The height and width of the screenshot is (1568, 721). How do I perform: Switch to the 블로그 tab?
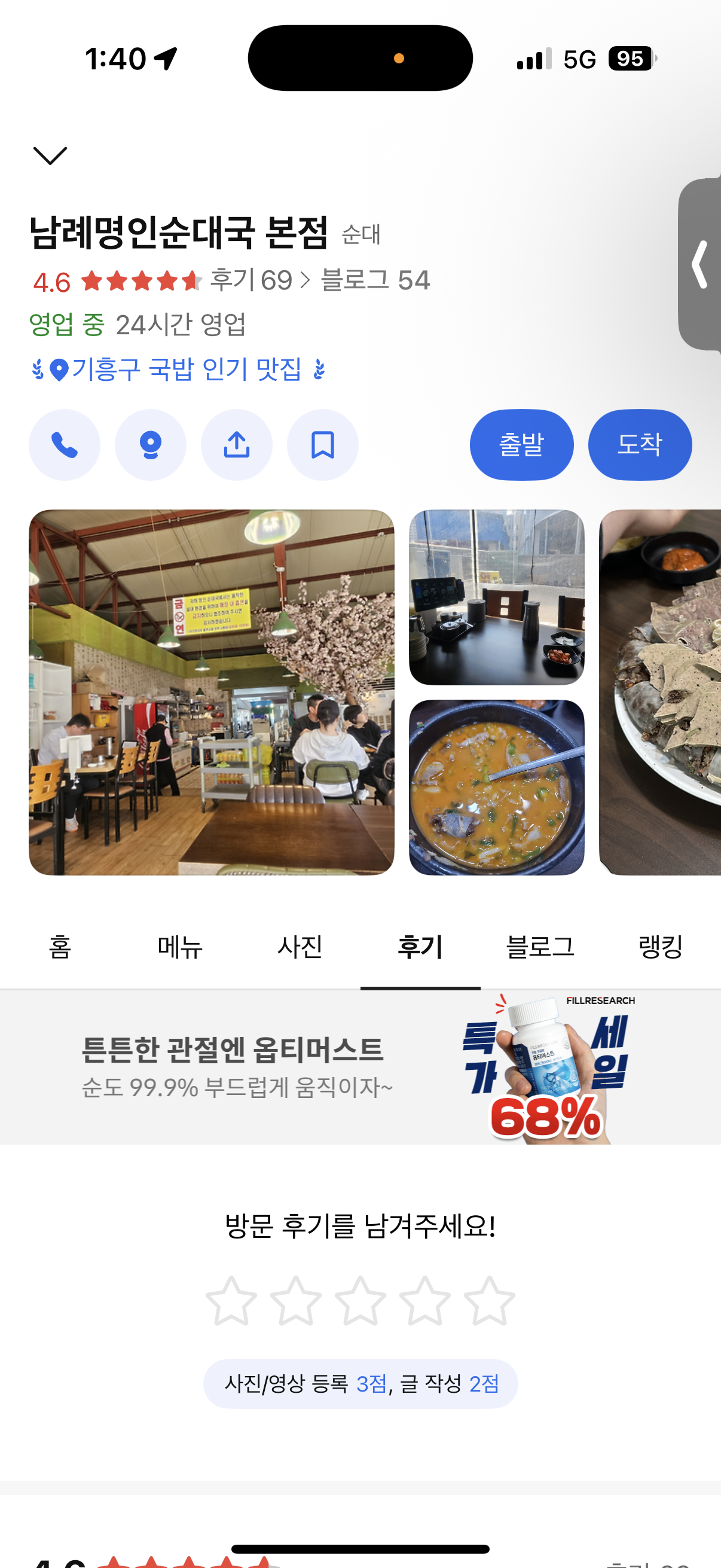[x=540, y=947]
